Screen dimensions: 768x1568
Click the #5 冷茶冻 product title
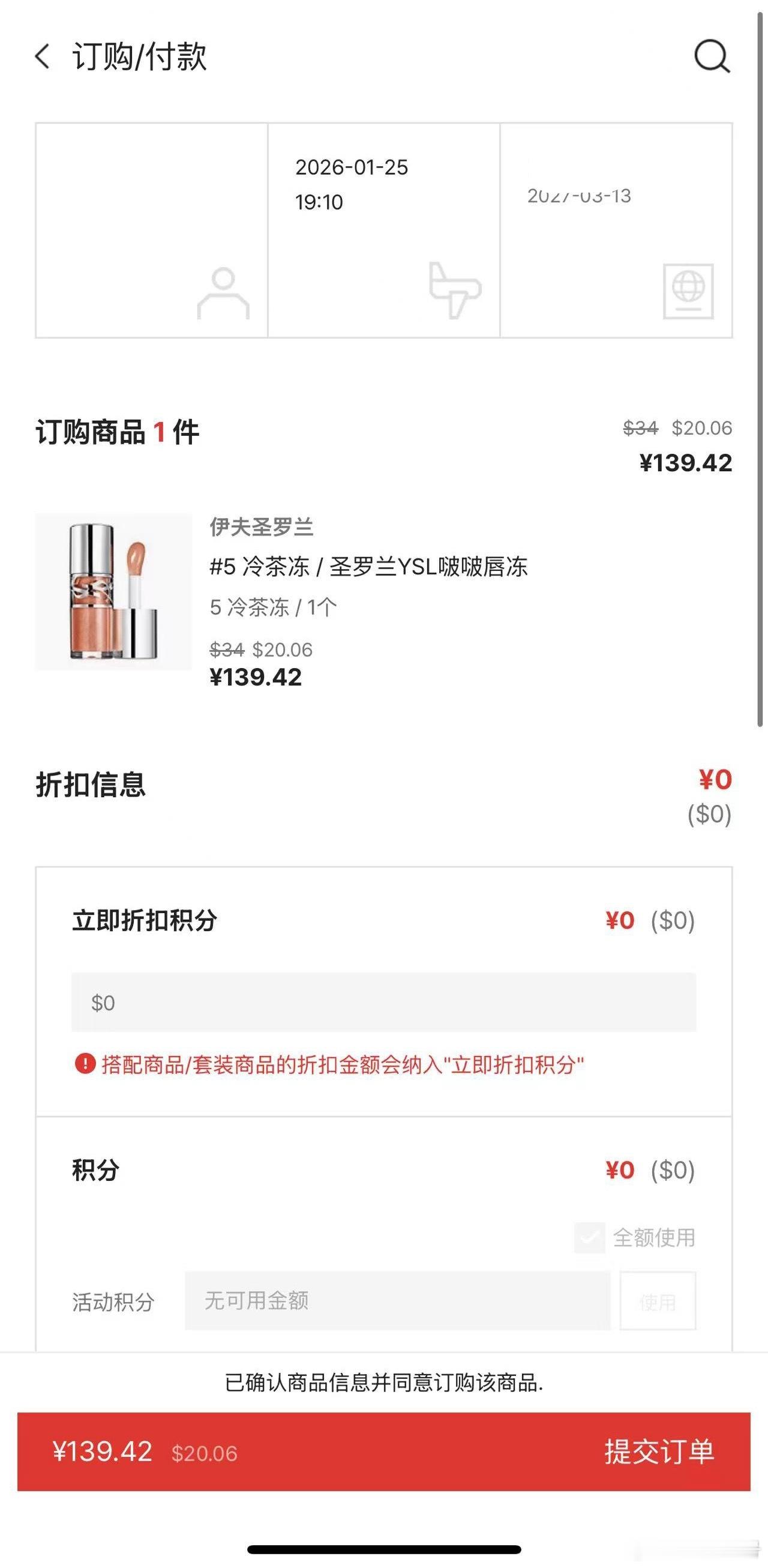click(x=370, y=566)
